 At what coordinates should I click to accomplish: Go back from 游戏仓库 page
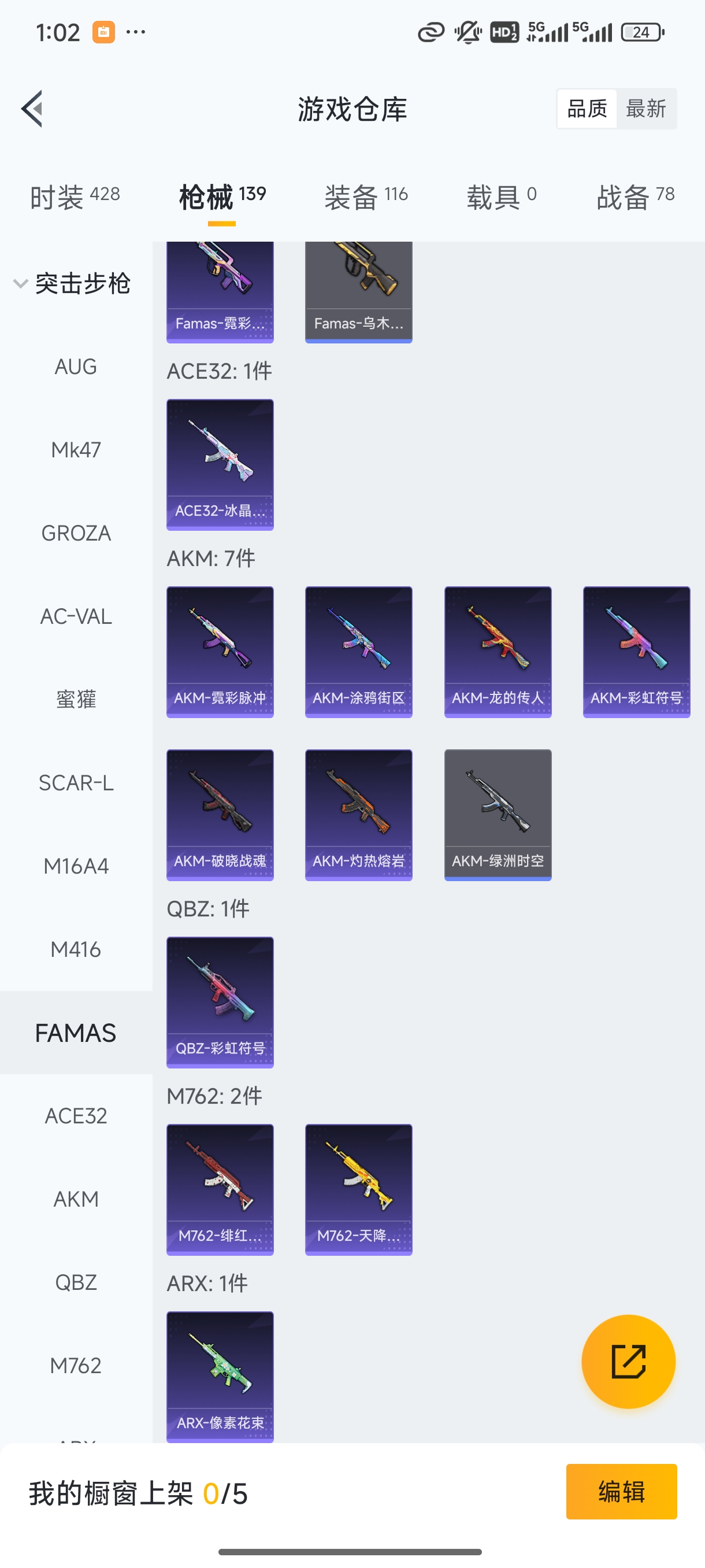[32, 109]
